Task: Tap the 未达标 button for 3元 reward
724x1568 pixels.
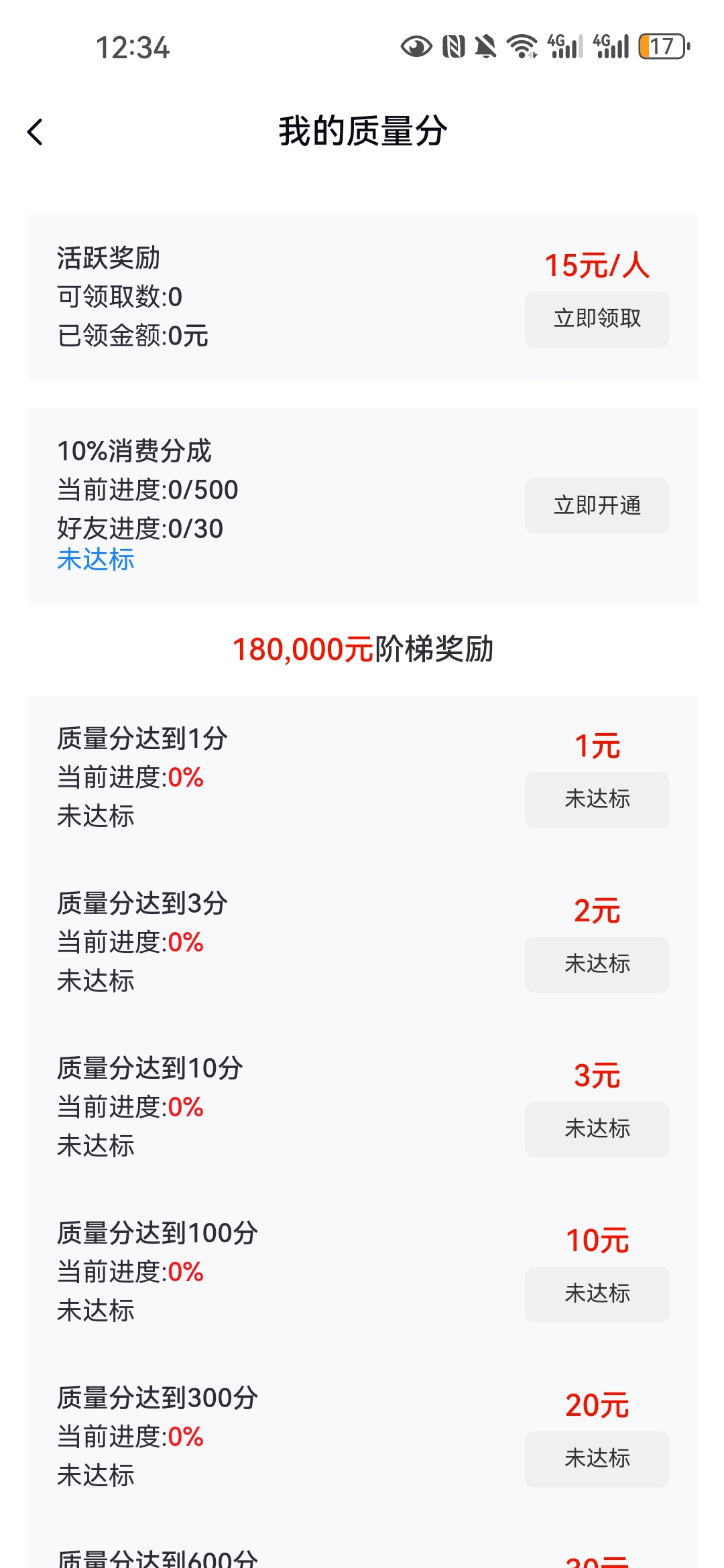Action: tap(597, 1129)
